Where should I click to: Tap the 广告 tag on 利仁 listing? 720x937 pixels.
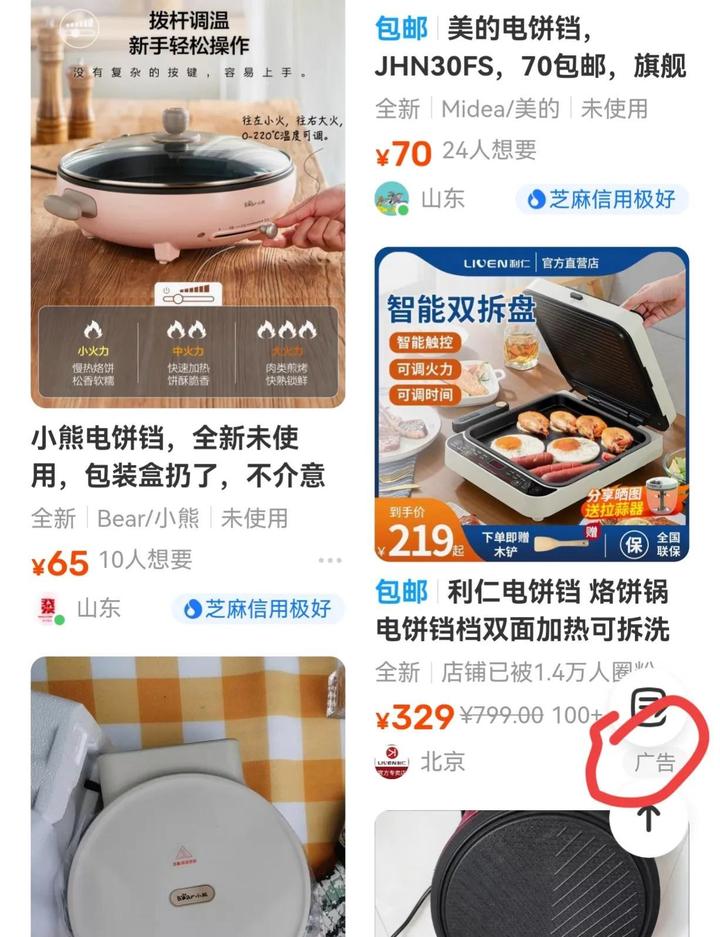(655, 763)
